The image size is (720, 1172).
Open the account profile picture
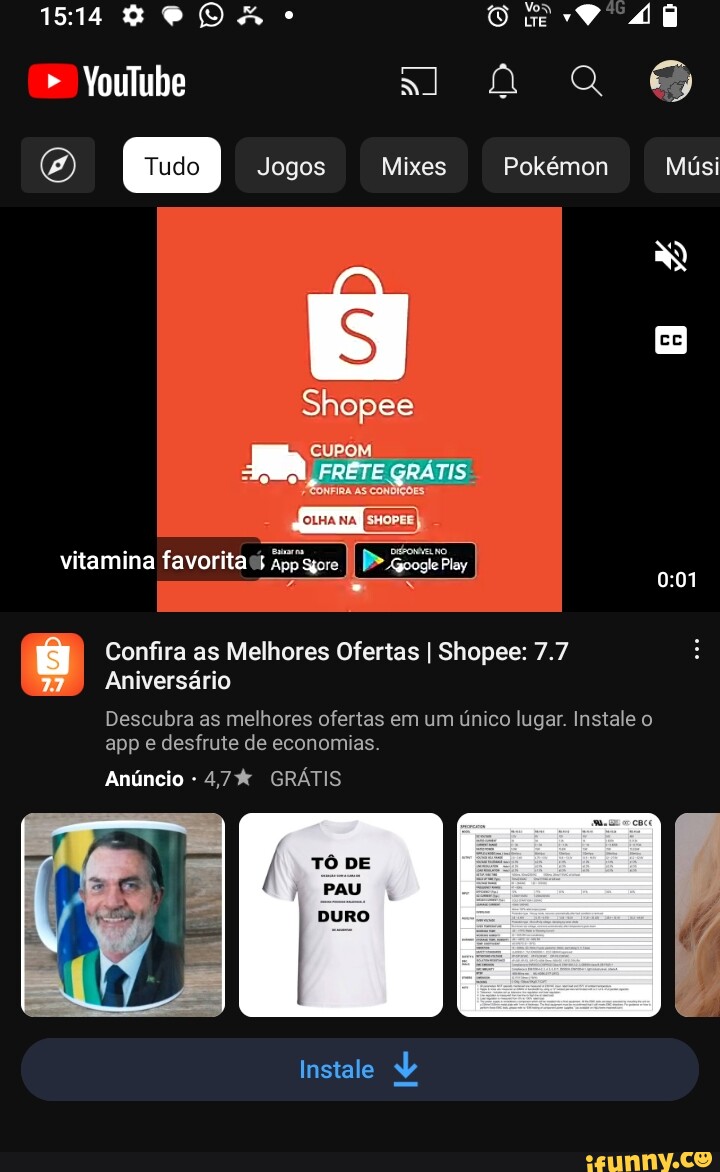(671, 81)
